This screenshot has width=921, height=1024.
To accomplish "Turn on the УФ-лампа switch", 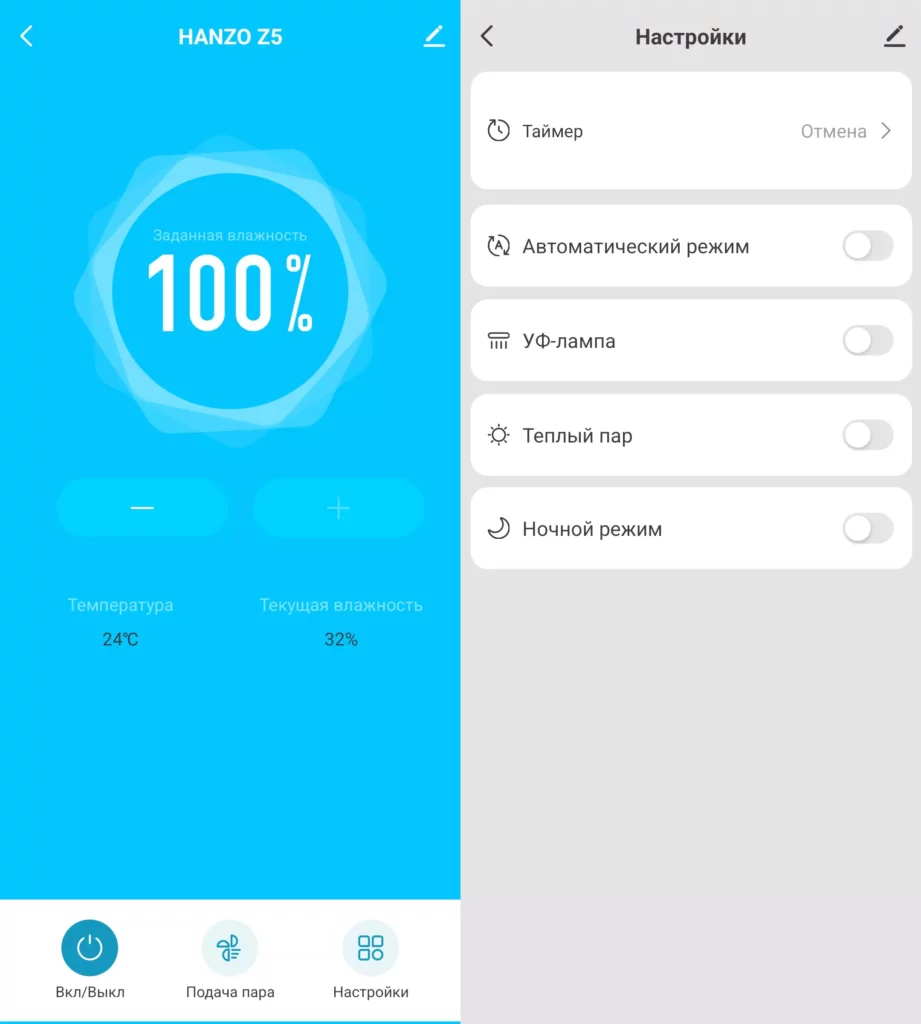I will [867, 341].
